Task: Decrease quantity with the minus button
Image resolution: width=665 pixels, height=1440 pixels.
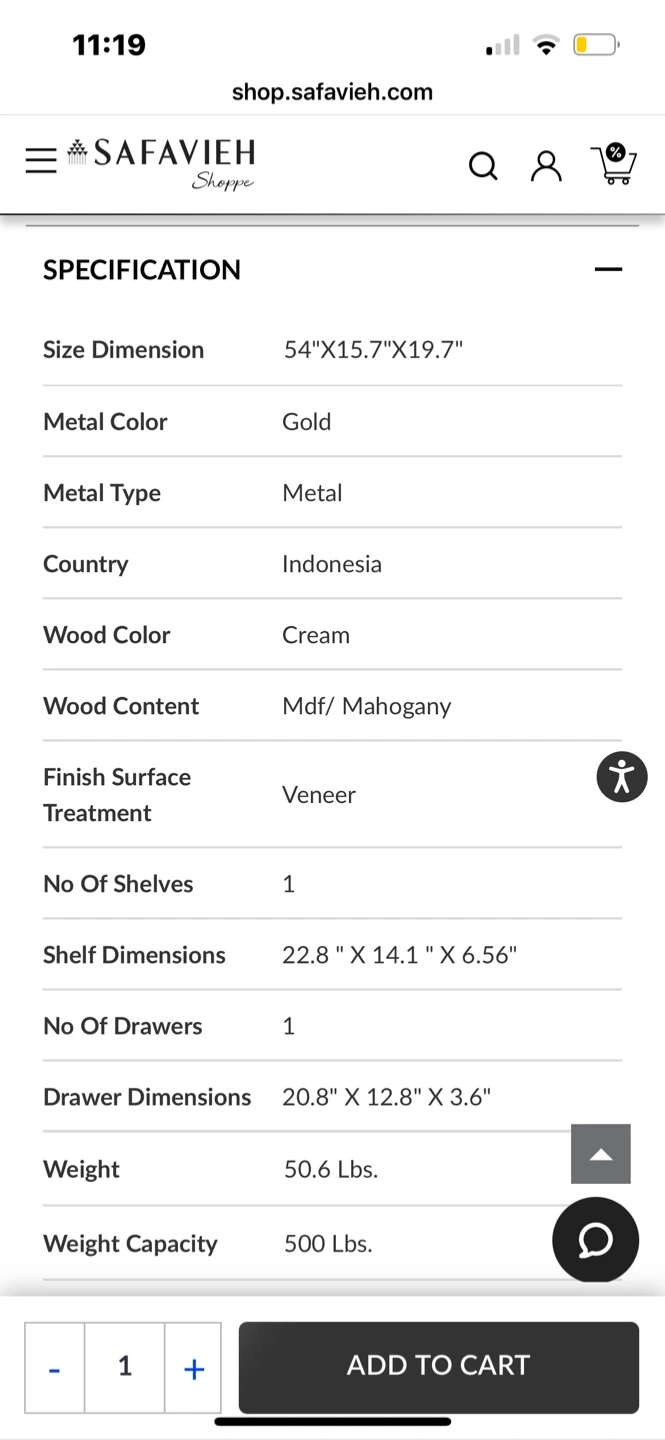Action: 55,1367
